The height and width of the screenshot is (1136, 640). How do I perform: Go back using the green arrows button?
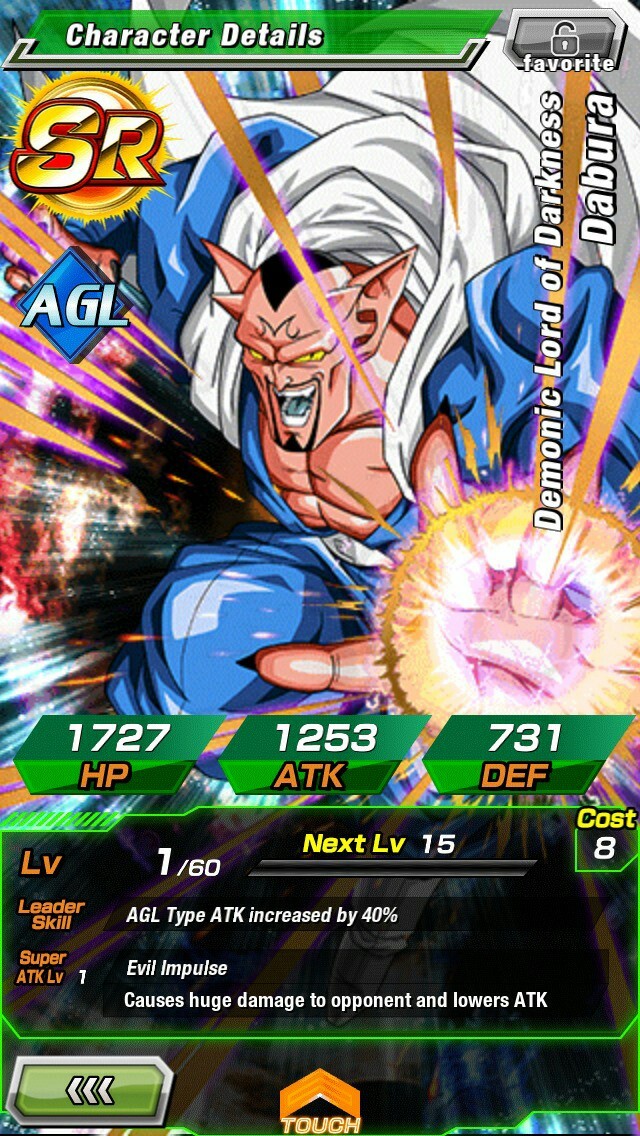(x=88, y=1089)
